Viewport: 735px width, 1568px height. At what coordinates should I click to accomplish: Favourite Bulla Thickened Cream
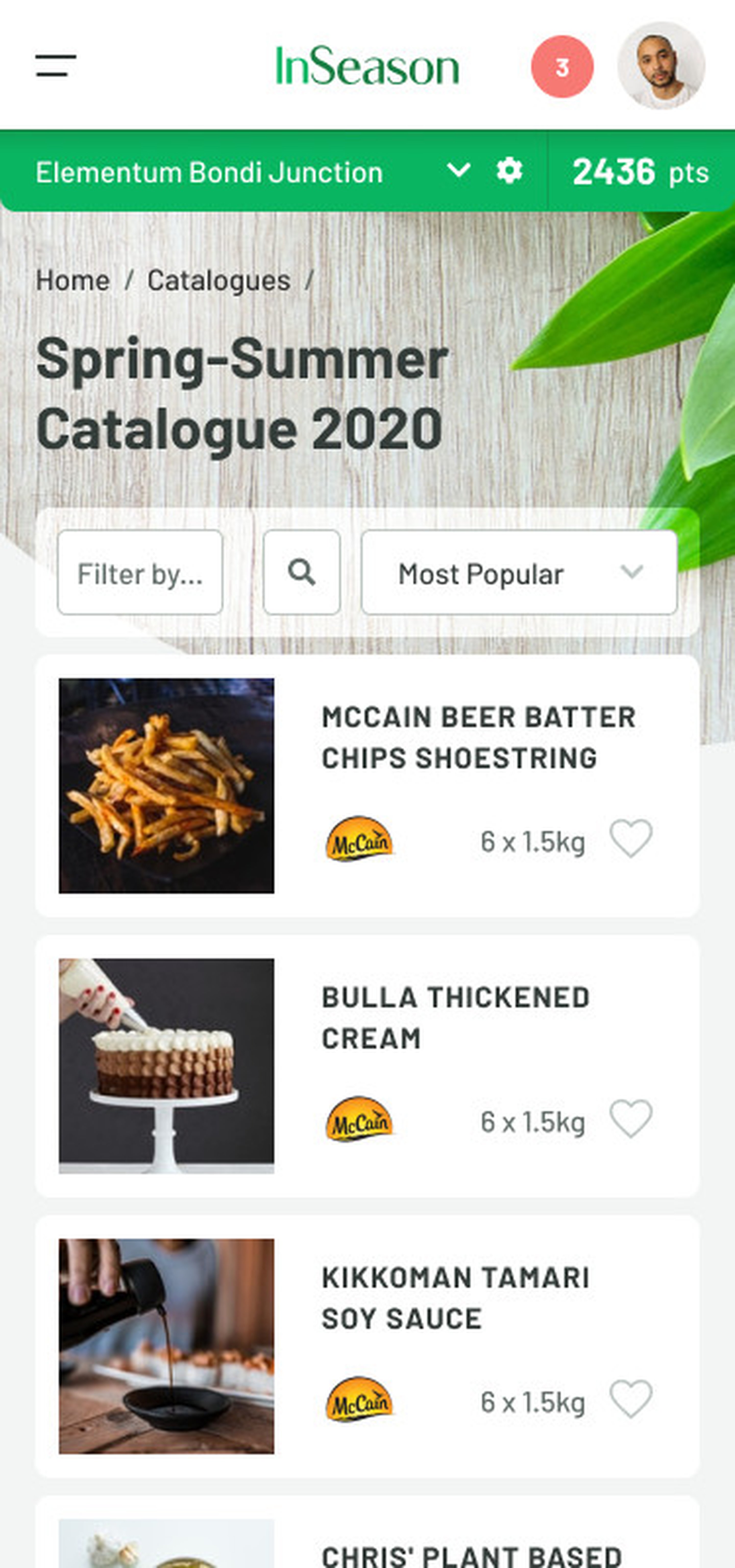(x=630, y=1119)
